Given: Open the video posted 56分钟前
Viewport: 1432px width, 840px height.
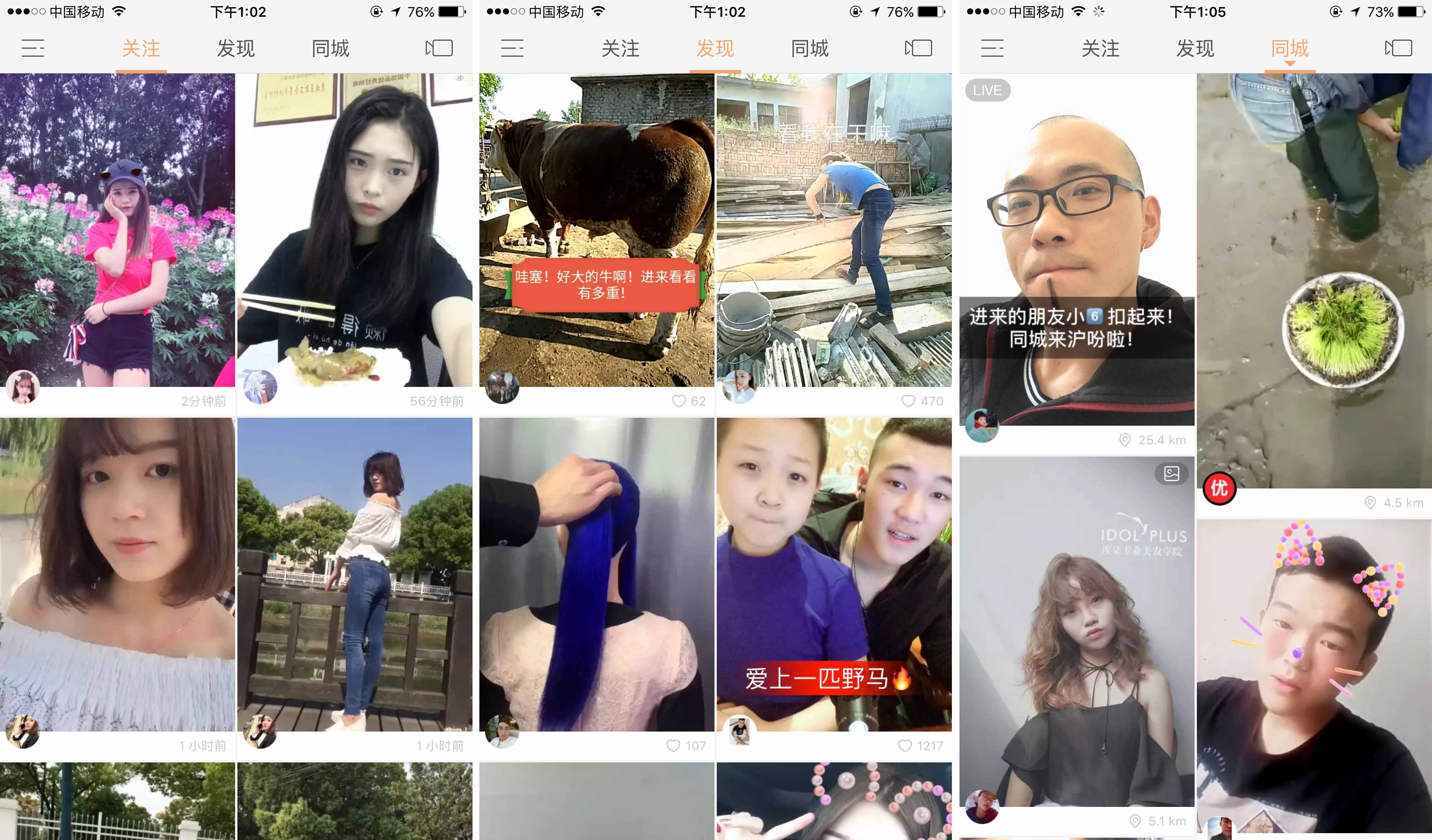Looking at the screenshot, I should coord(355,230).
